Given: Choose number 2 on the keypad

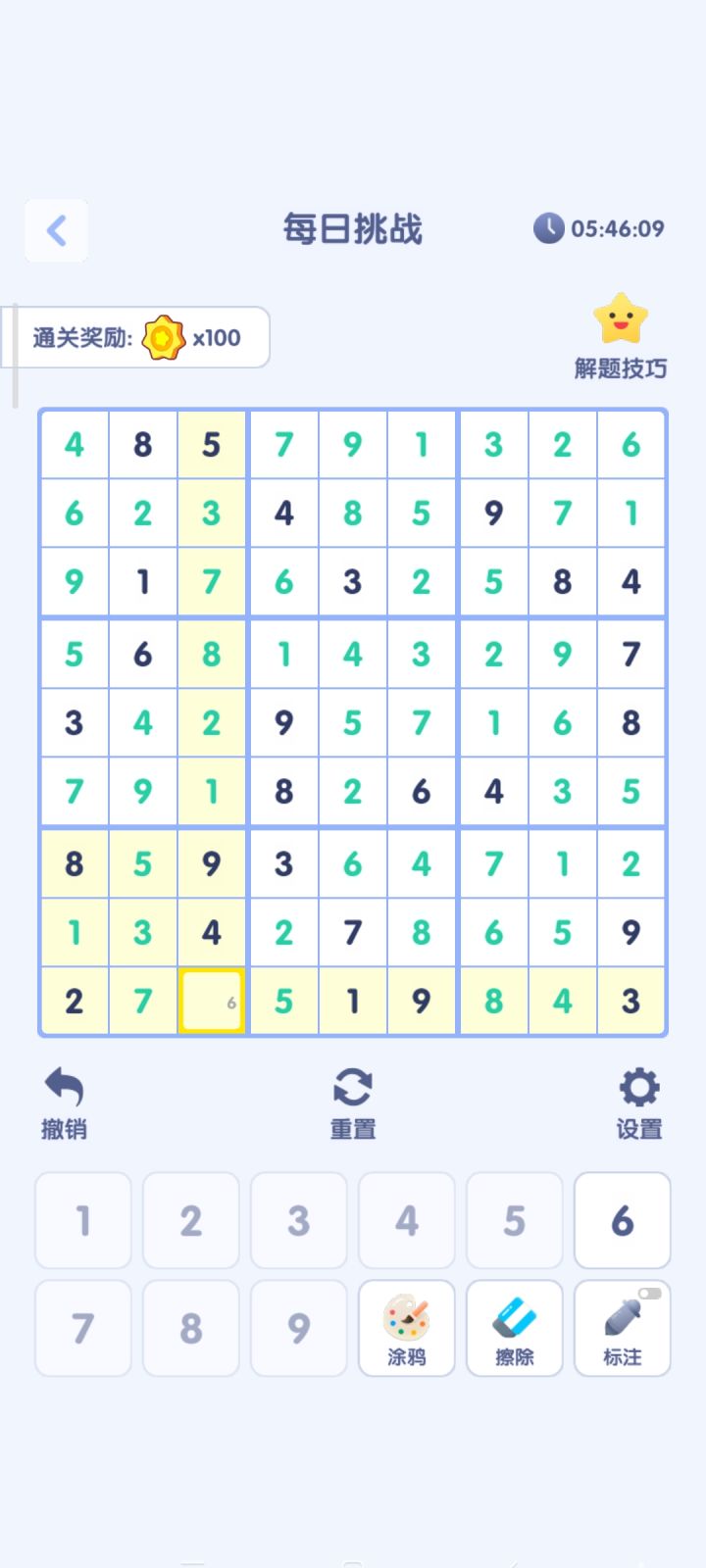Looking at the screenshot, I should [191, 1220].
